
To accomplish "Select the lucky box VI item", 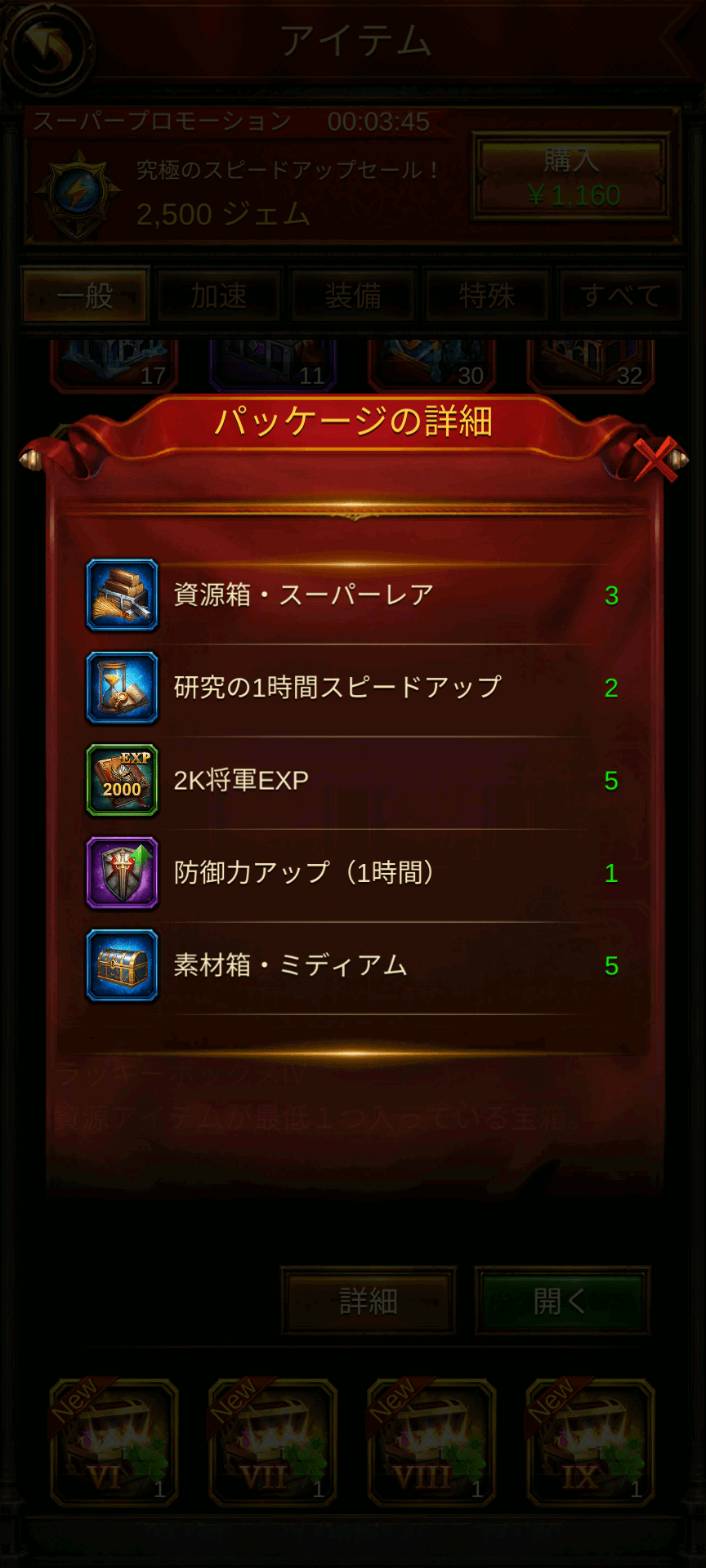I will (x=114, y=1442).
